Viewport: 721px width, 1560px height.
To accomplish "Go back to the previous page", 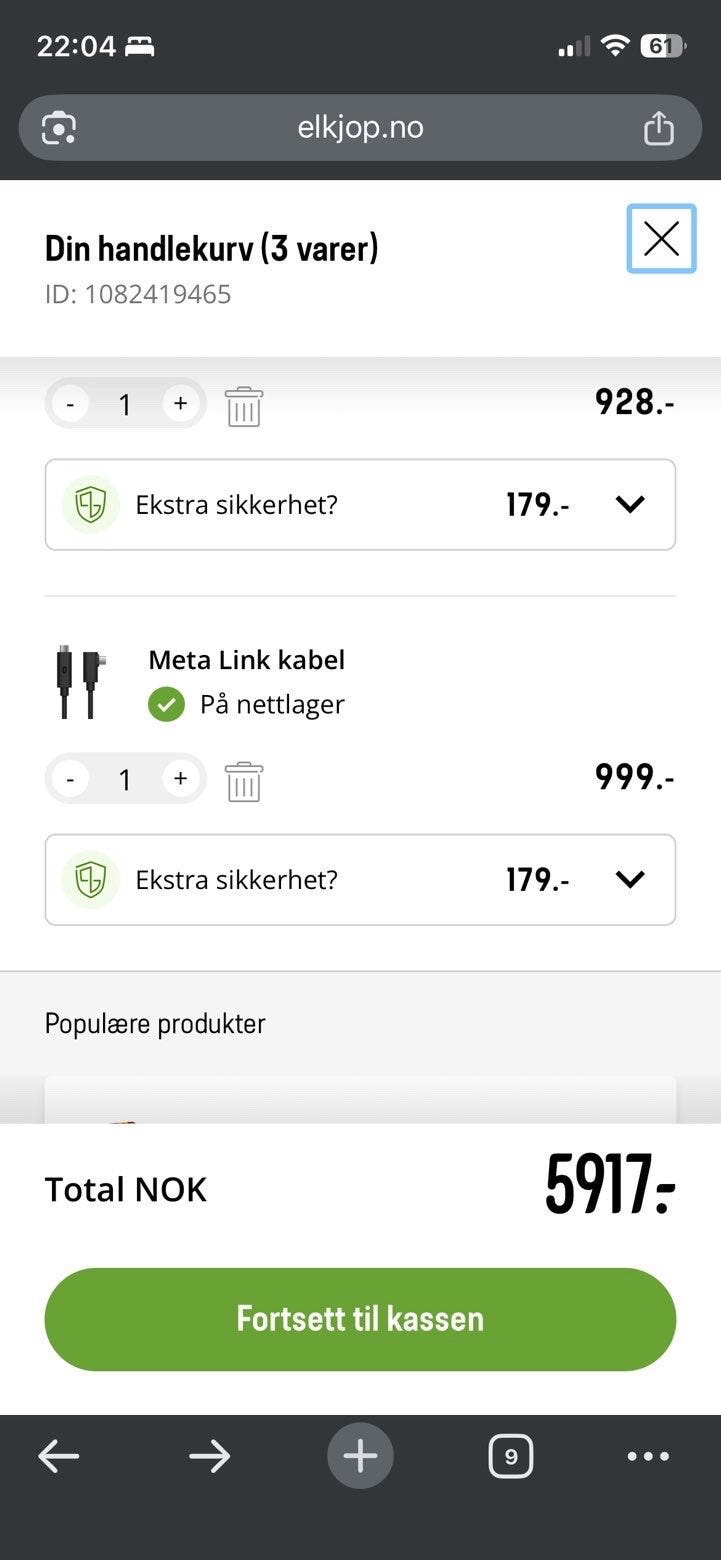I will [x=59, y=1456].
